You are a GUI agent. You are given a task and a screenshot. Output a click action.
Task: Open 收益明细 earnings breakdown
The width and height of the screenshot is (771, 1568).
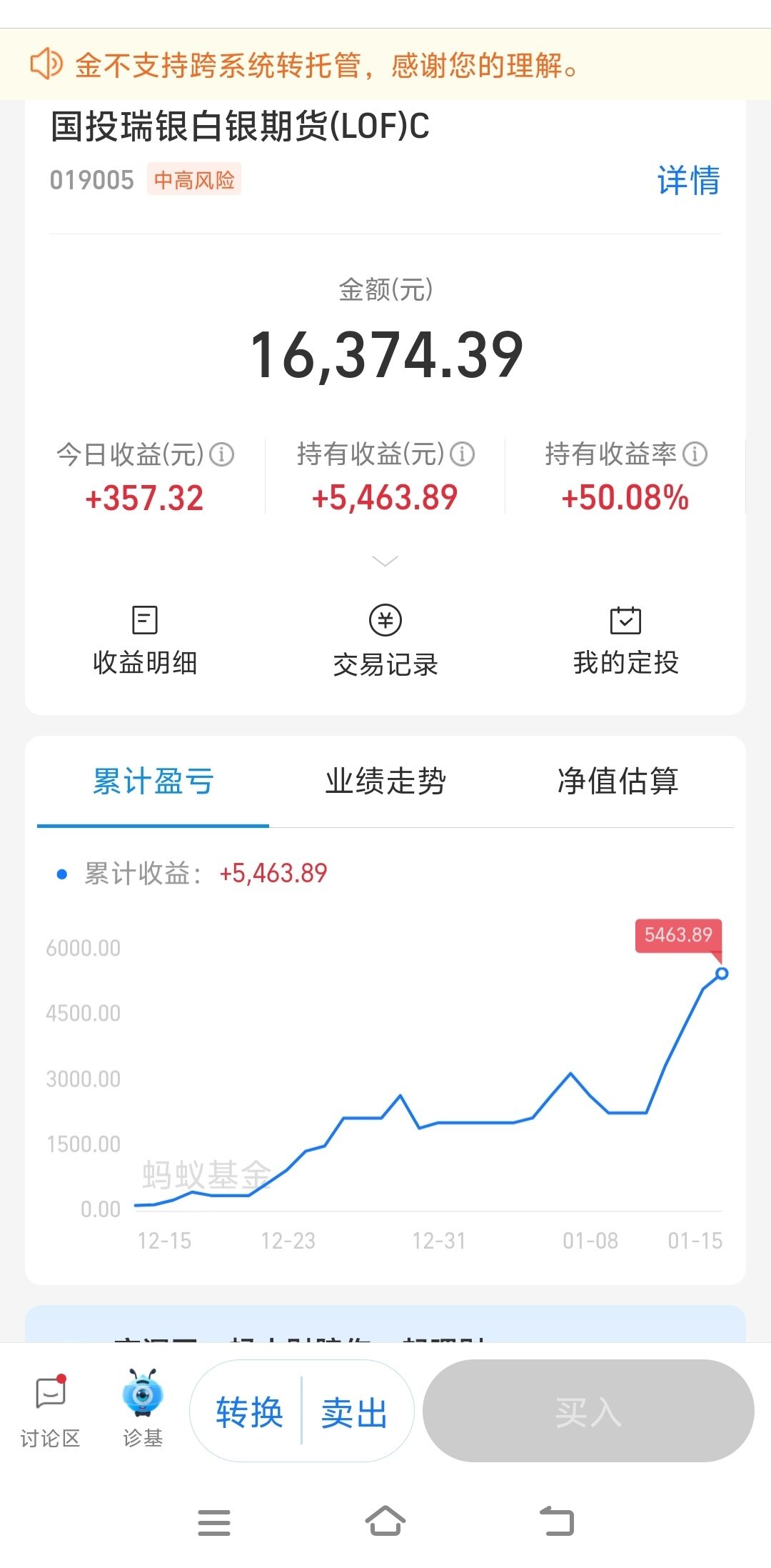click(x=145, y=641)
